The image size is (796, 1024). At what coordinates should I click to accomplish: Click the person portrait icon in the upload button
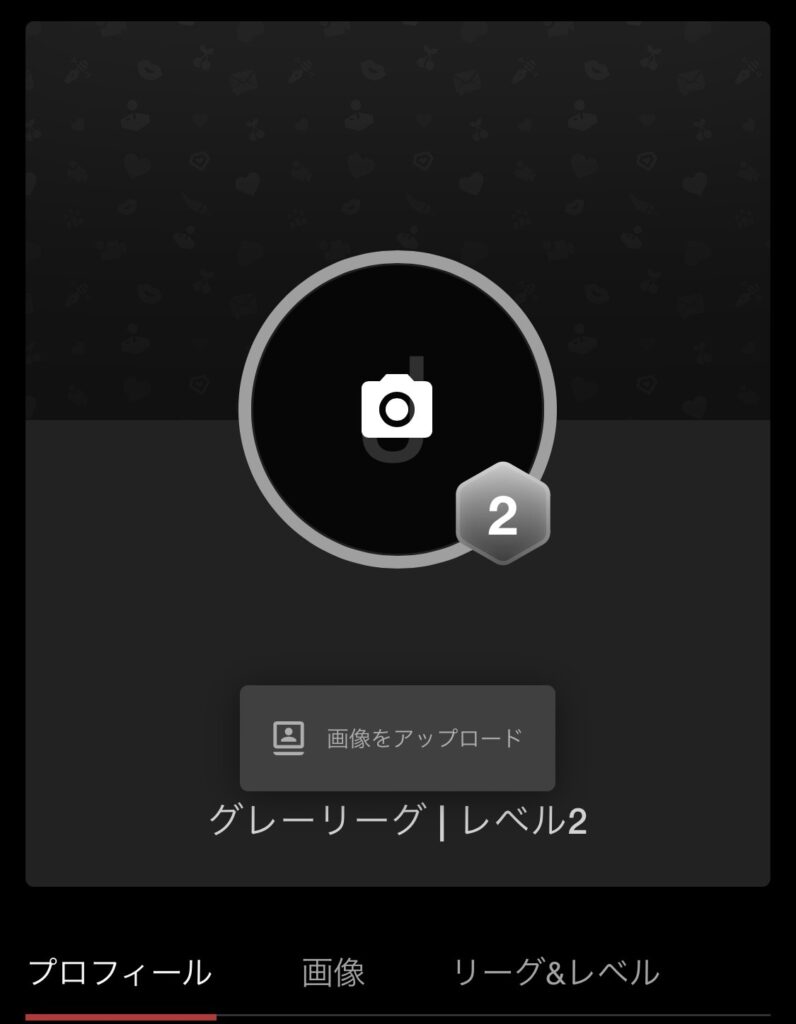(288, 736)
